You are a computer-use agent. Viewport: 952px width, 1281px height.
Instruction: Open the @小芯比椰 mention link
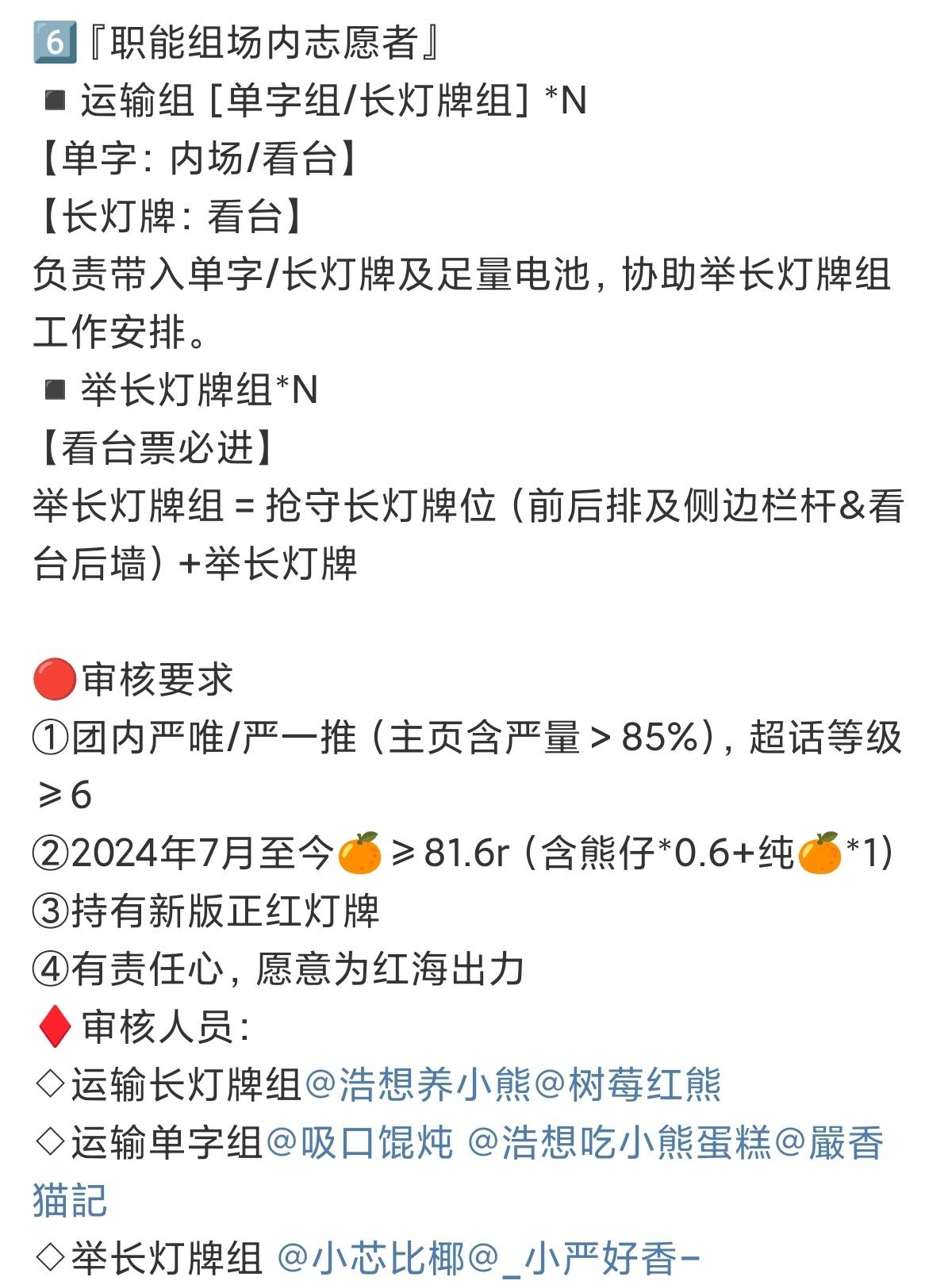[370, 1257]
